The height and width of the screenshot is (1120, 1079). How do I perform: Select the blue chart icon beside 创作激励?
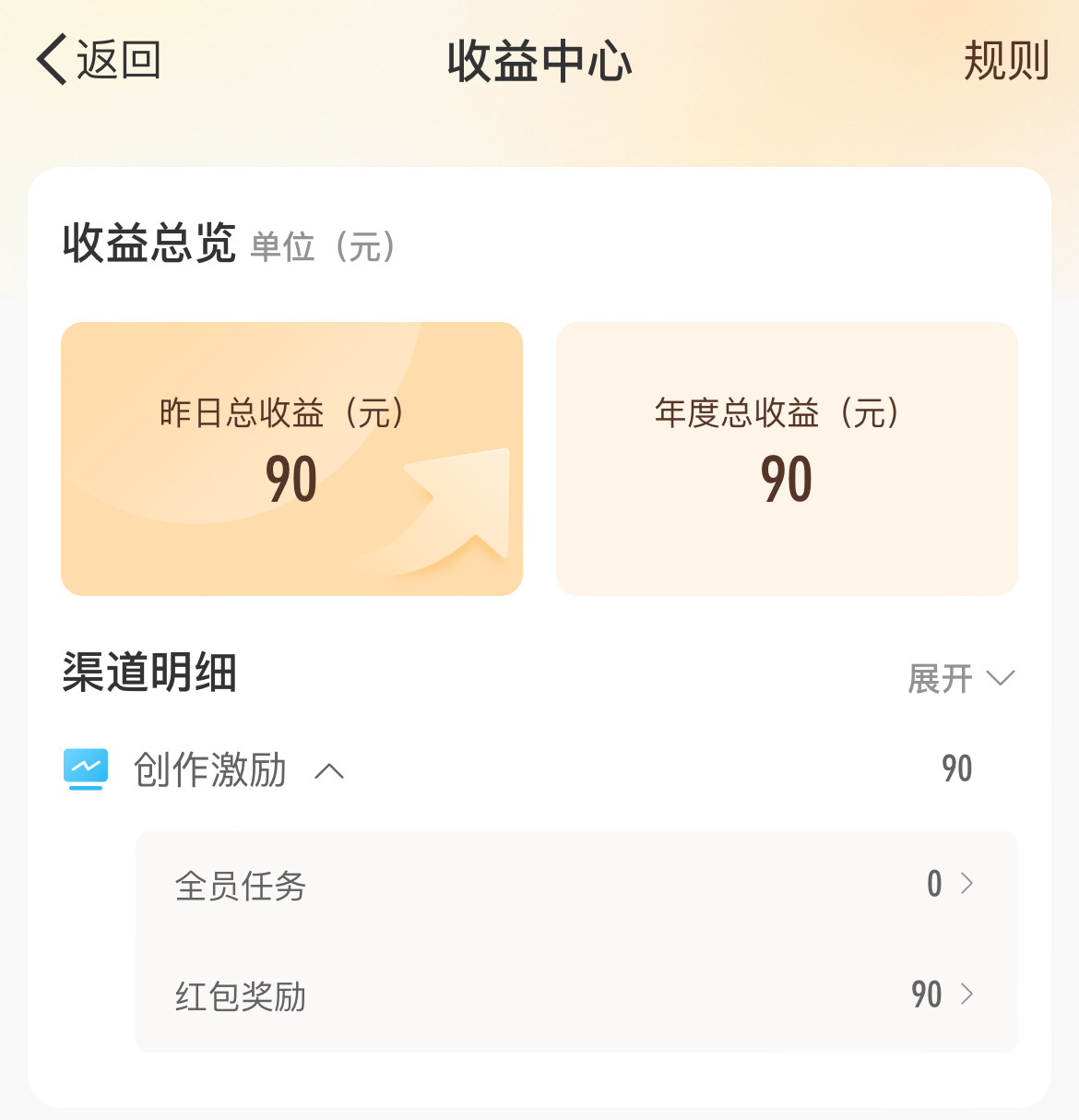[x=85, y=769]
